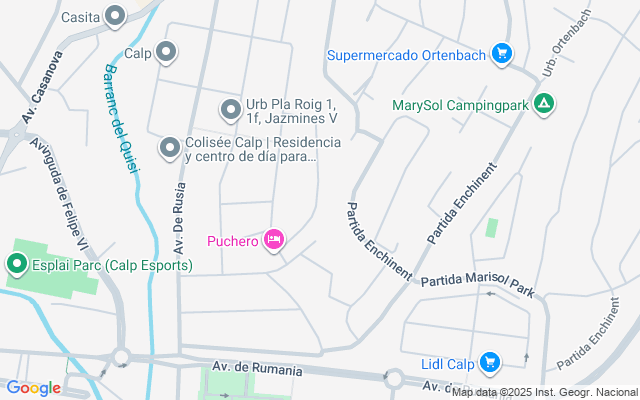Open the Lidl Calp store pin

(489, 362)
